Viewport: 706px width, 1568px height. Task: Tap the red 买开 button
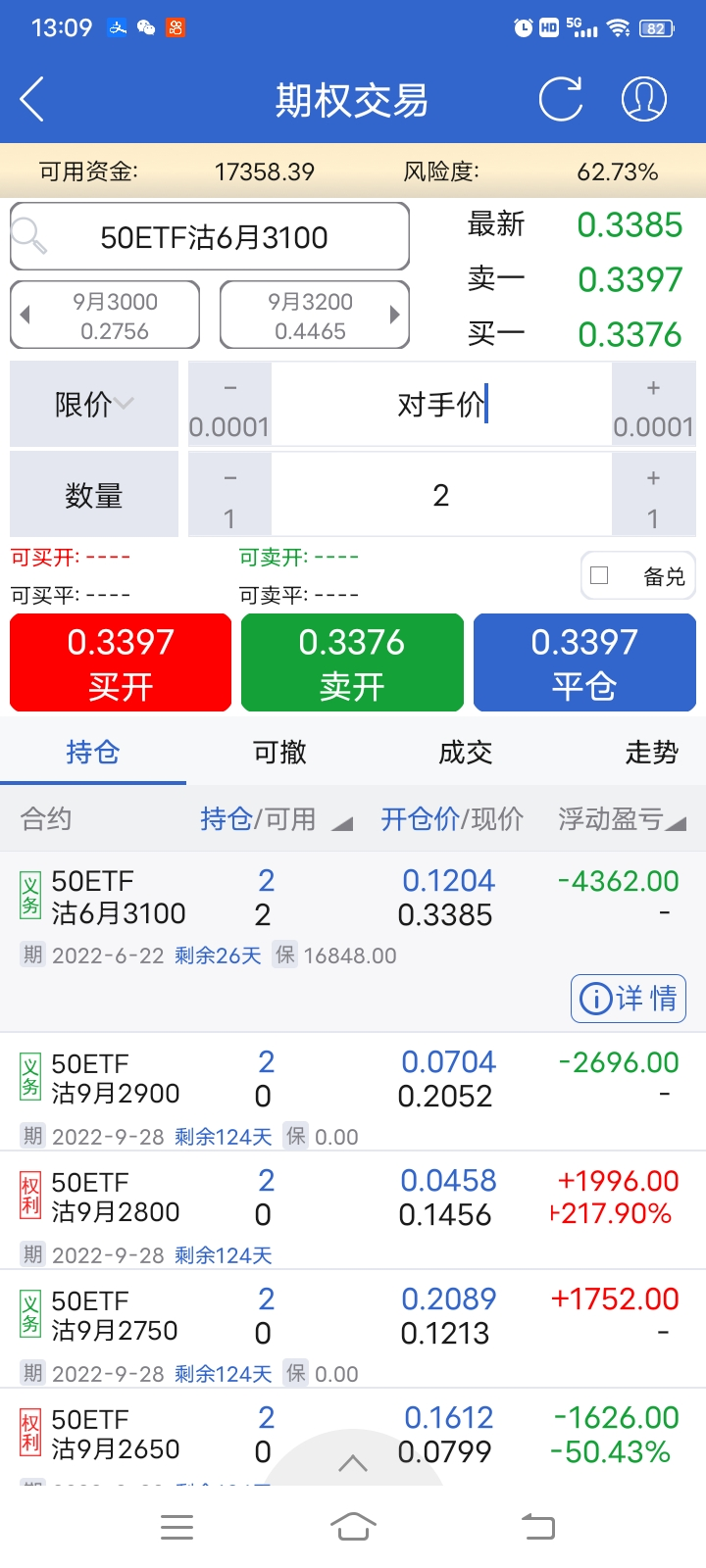pos(121,662)
